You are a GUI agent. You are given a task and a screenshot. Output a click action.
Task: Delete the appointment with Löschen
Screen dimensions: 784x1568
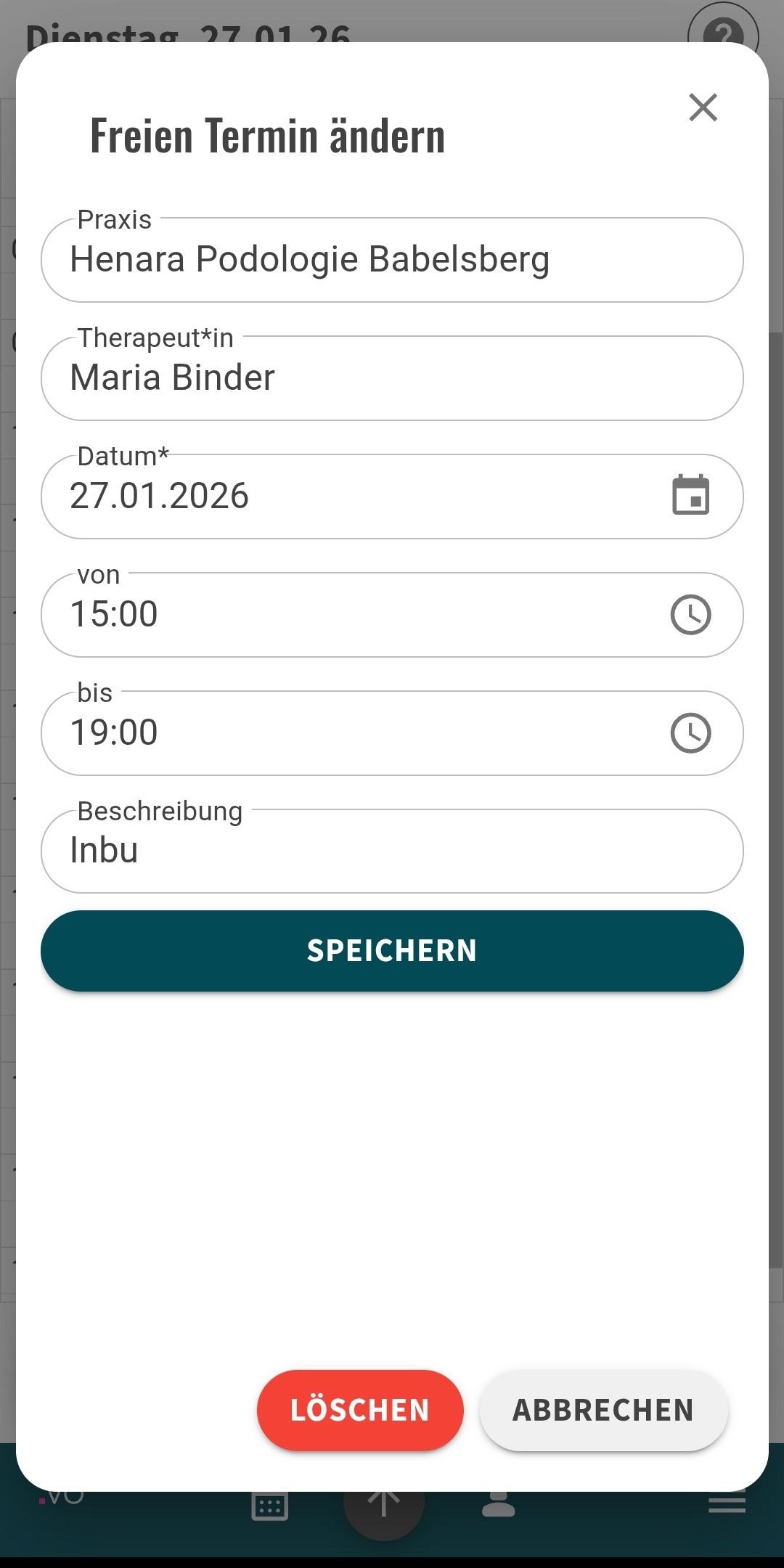360,1410
